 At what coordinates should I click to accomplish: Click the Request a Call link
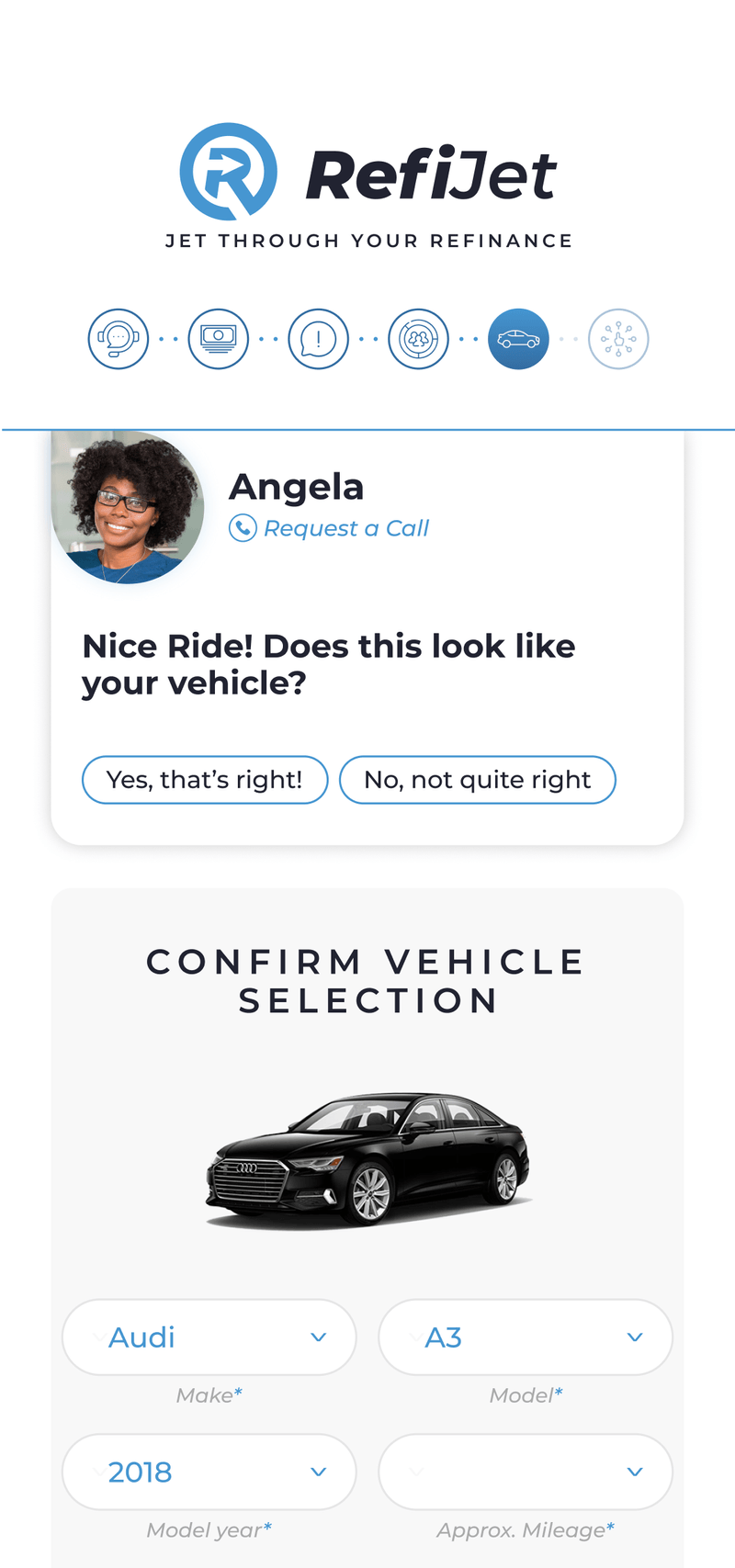point(345,527)
